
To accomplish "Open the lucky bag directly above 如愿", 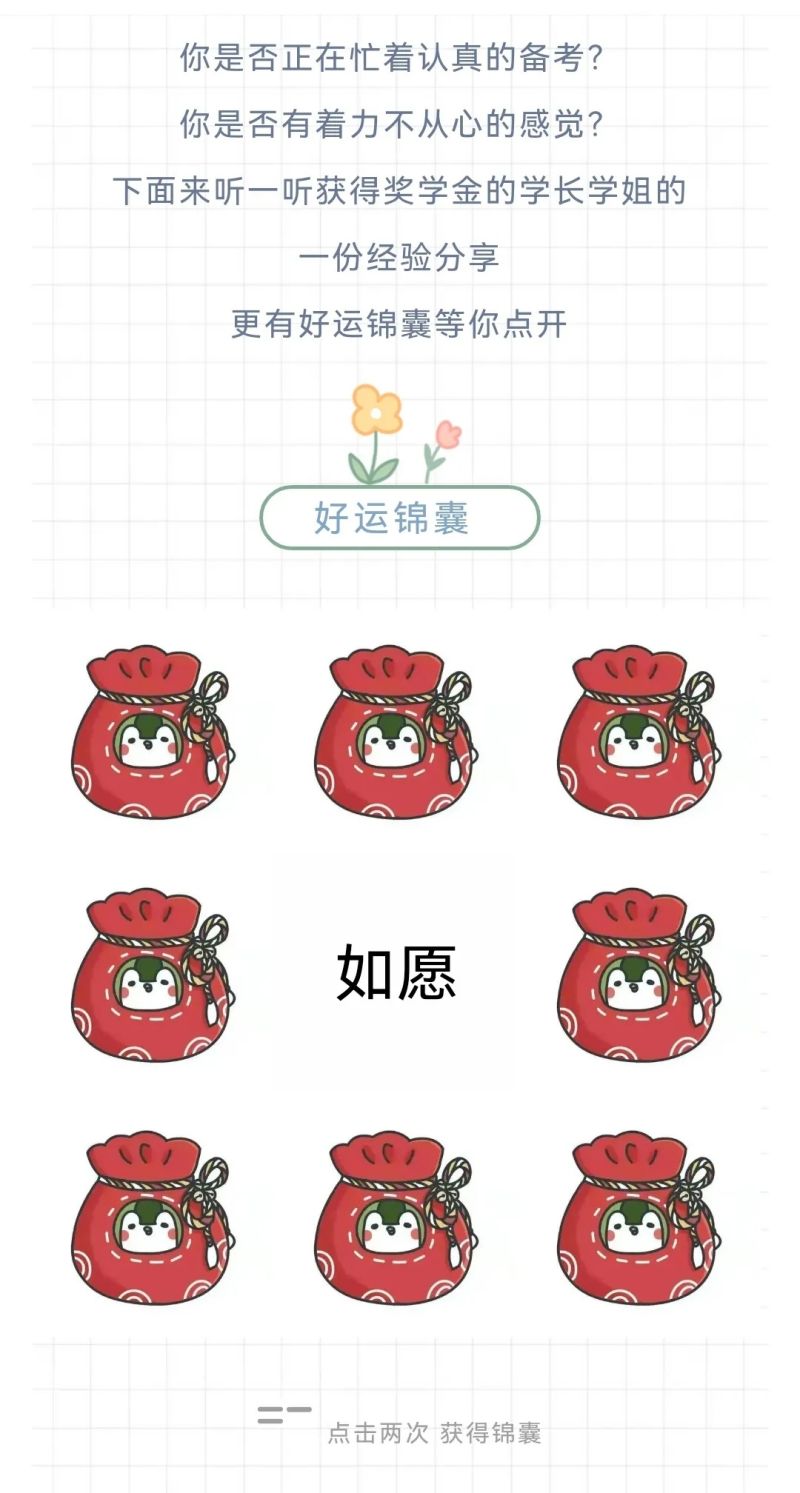I will click(393, 732).
